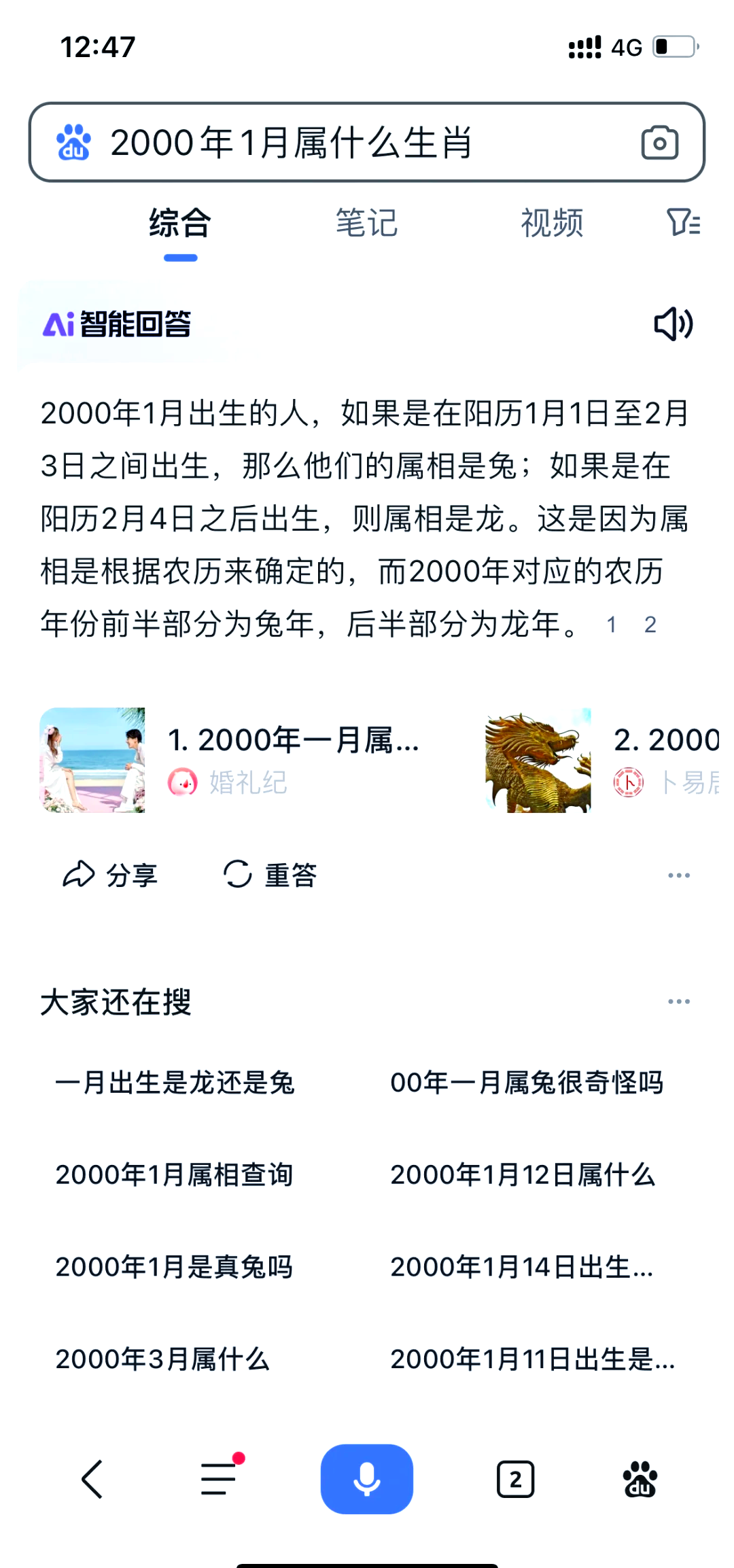Start voice search with the microphone button
734x1568 pixels.
coord(367,1479)
